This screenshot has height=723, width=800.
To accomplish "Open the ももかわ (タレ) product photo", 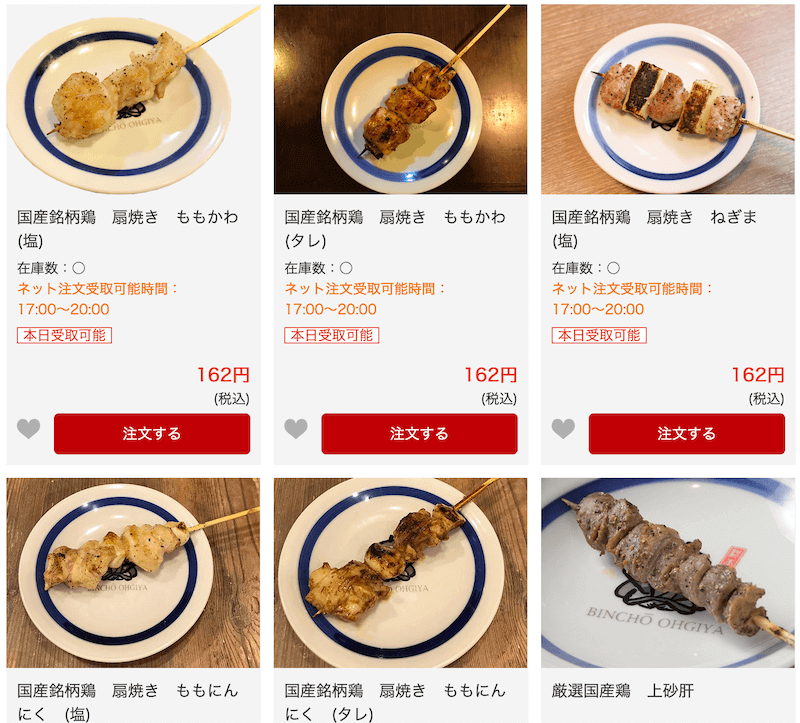I will [x=400, y=100].
